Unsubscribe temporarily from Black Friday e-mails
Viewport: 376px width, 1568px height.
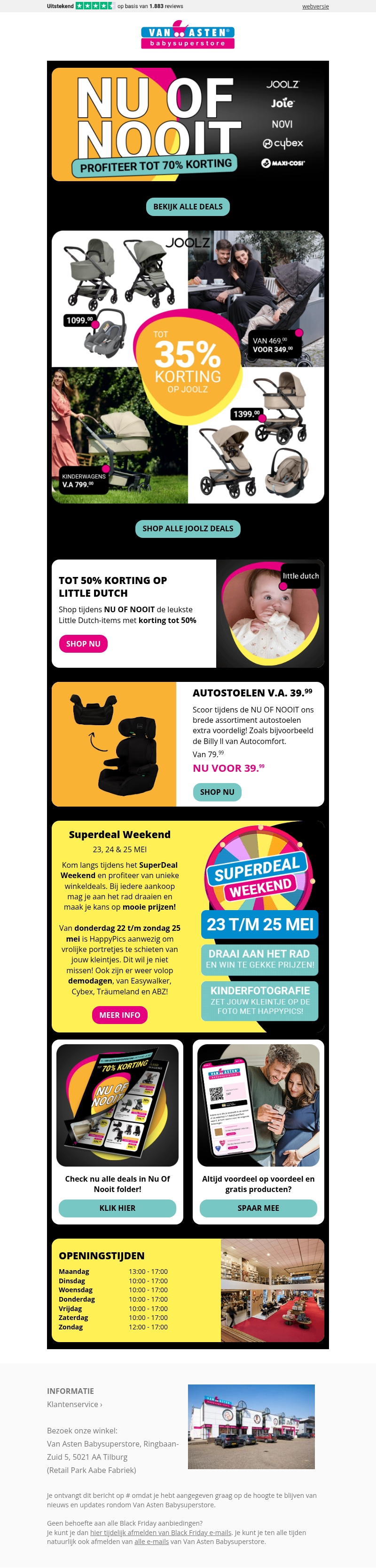161,1532
